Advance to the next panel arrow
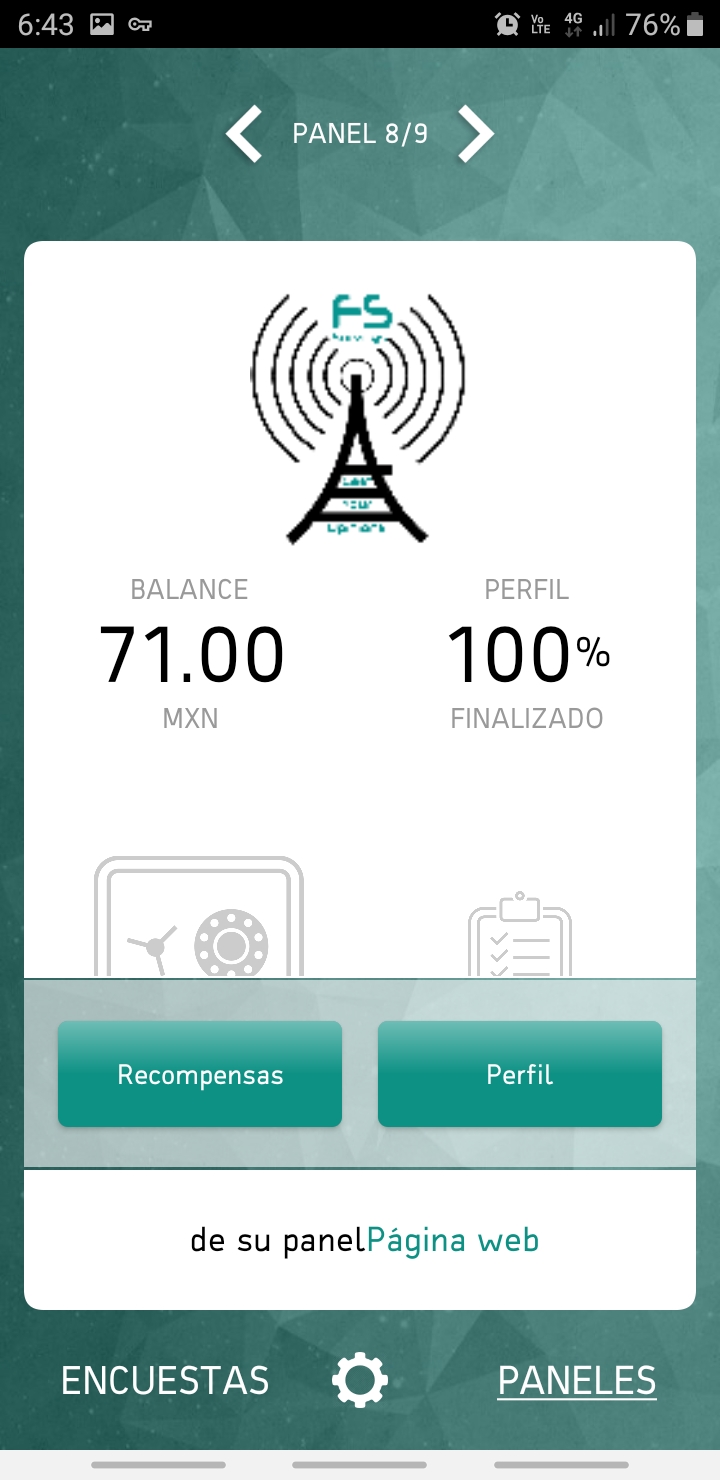720x1480 pixels. [x=476, y=135]
